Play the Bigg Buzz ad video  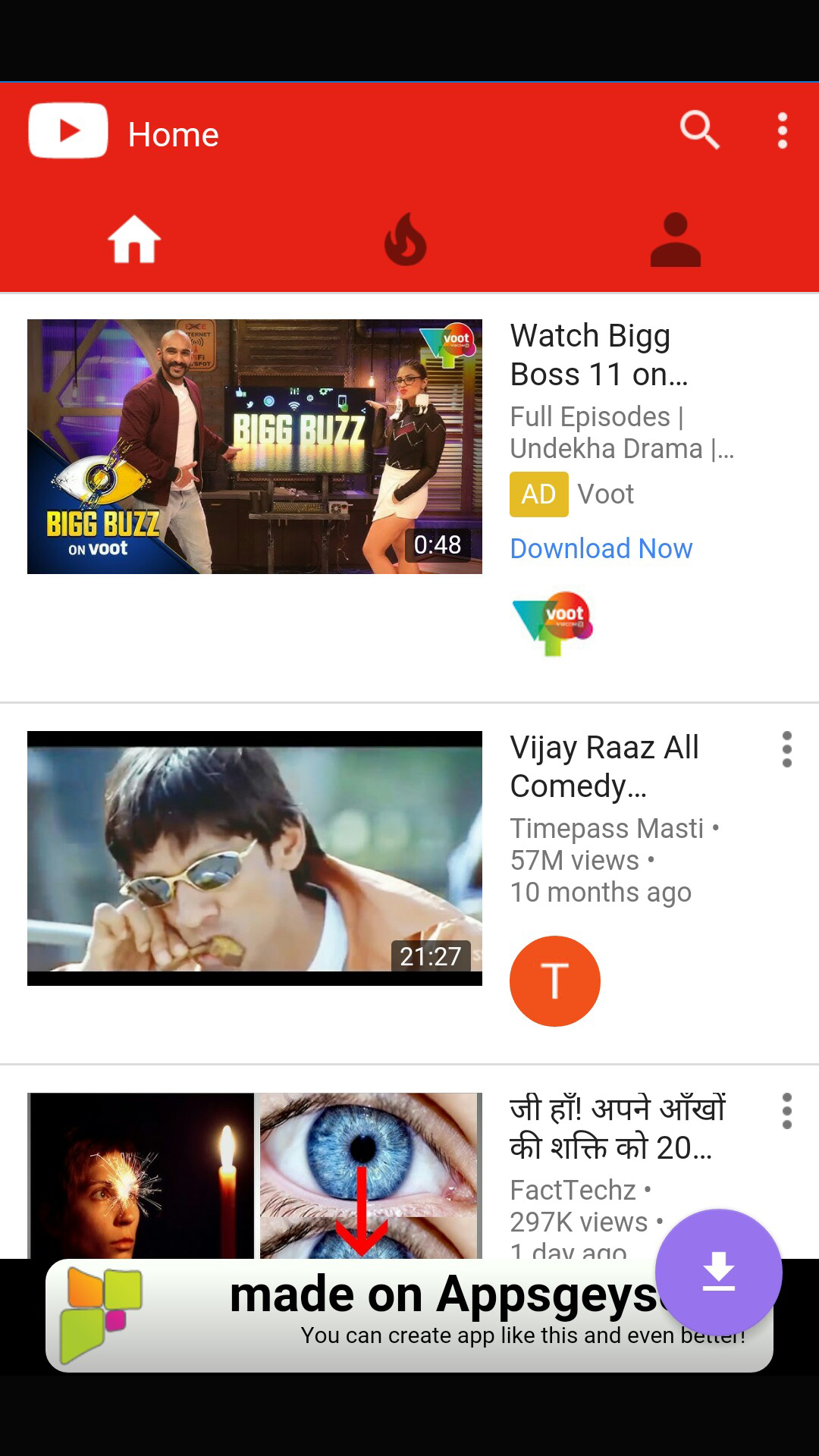255,446
